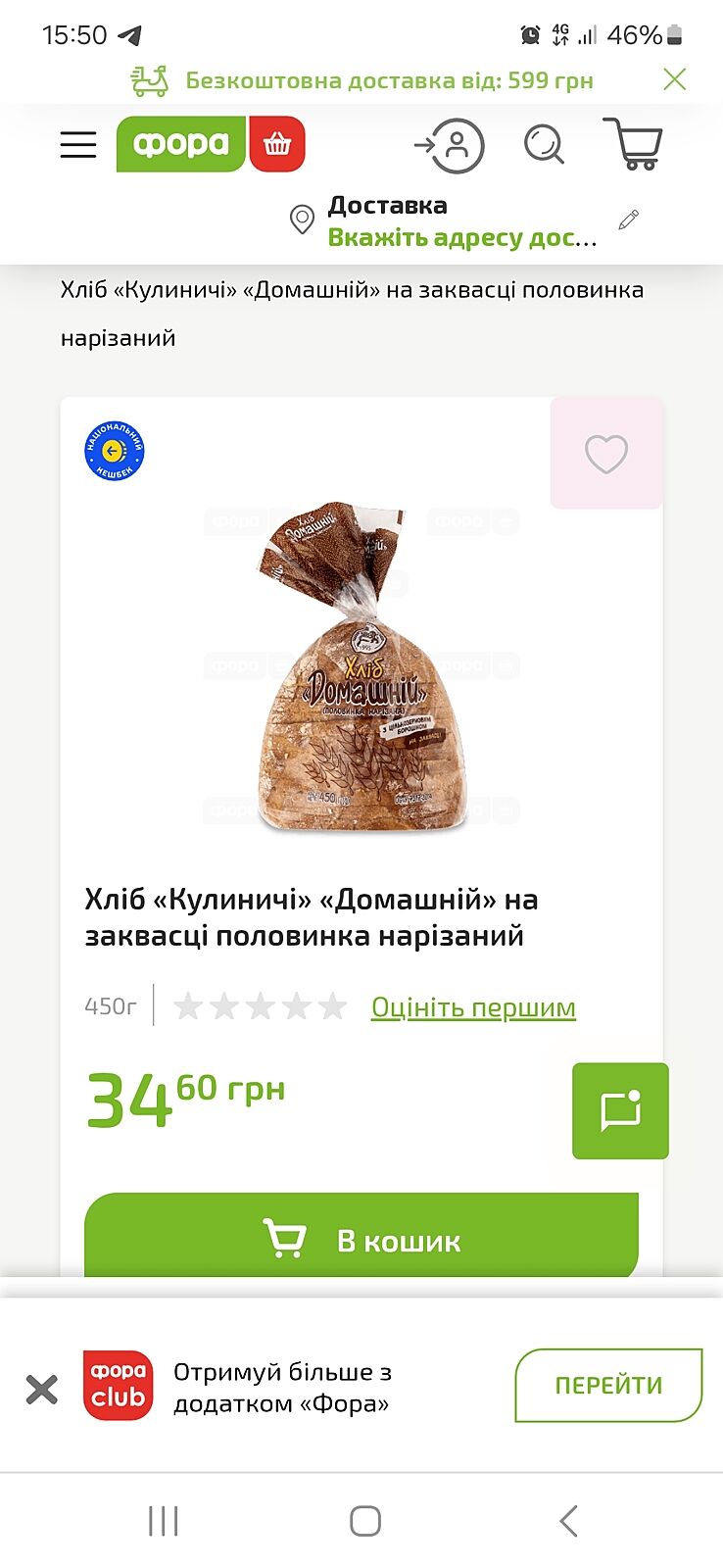Screen dimensions: 723x1568
Task: Dismiss the free delivery banner
Action: pos(674,79)
